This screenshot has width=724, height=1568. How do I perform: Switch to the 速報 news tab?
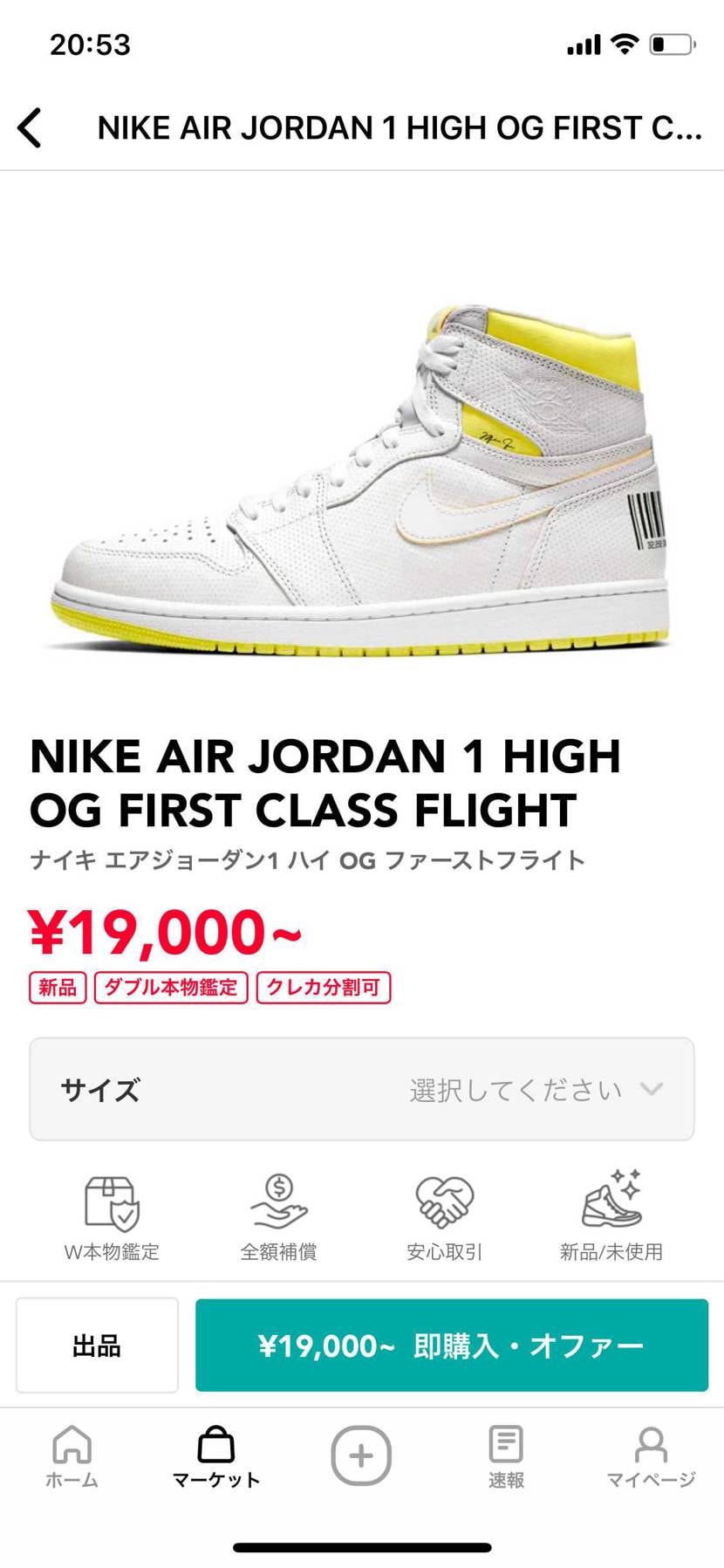[x=506, y=1455]
